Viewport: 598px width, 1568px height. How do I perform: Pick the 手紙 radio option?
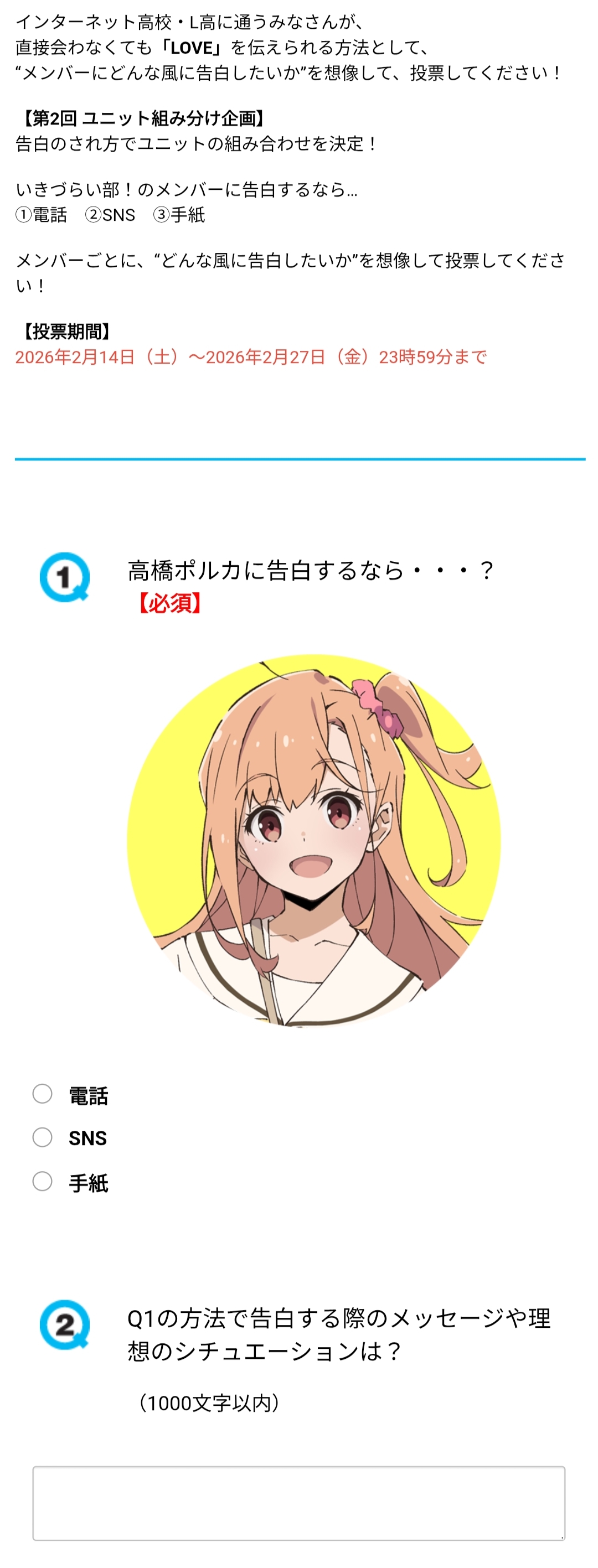click(42, 1181)
